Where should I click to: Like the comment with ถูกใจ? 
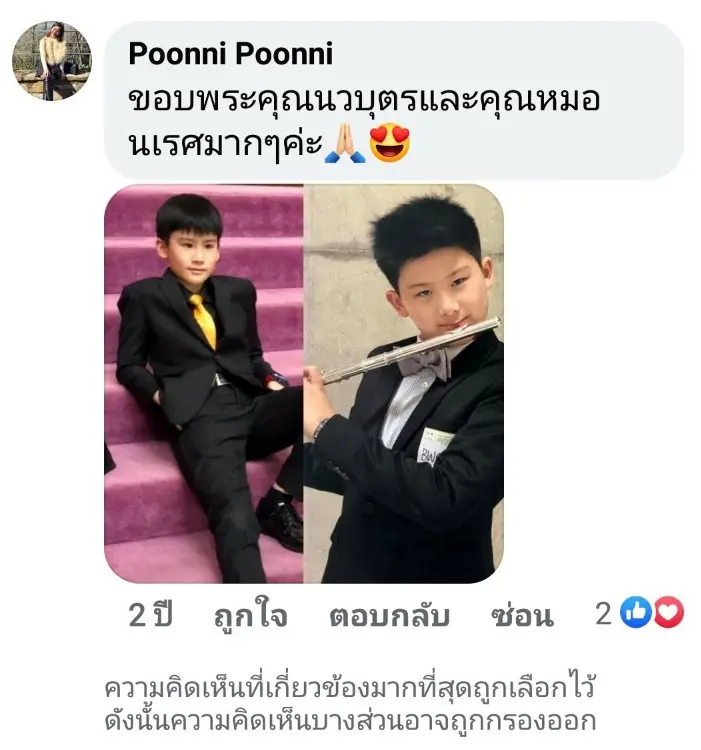point(250,616)
